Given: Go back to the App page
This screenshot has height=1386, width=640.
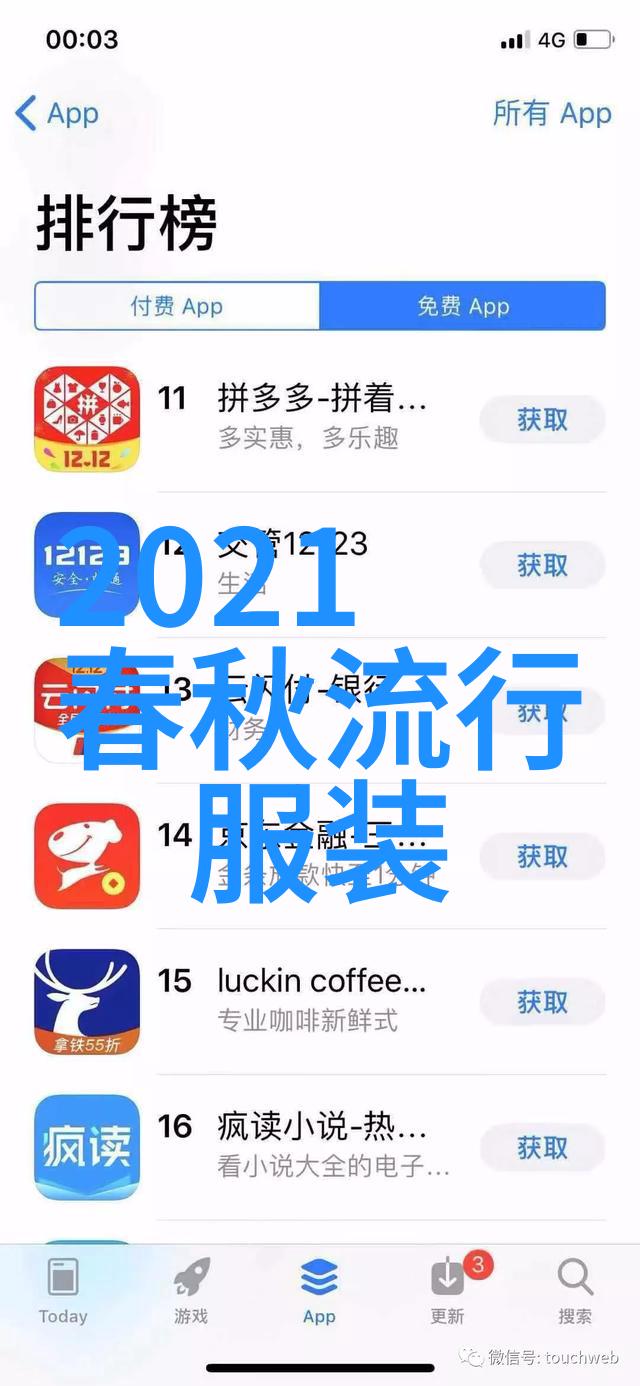Looking at the screenshot, I should [57, 113].
